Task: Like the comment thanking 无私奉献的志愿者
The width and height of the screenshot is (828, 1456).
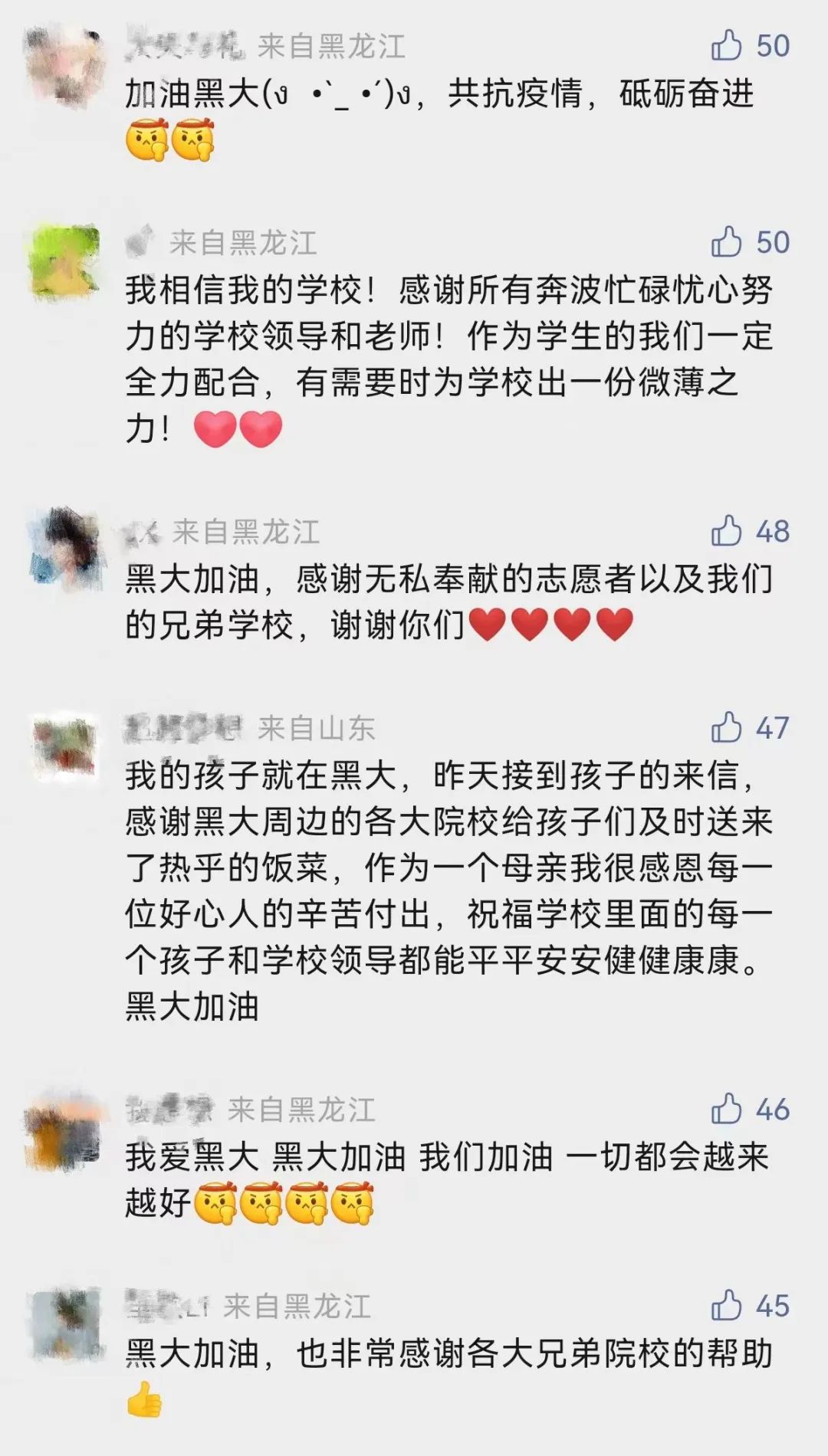Action: 726,531
